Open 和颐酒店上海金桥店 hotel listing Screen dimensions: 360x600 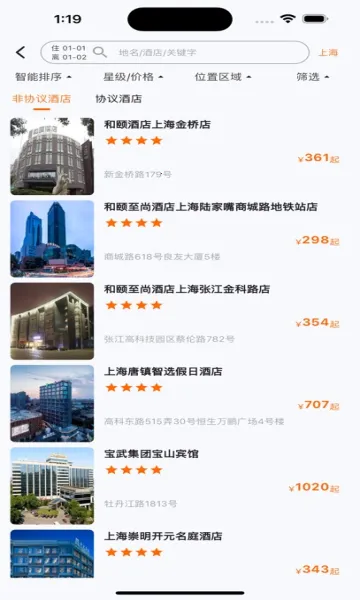(x=180, y=156)
